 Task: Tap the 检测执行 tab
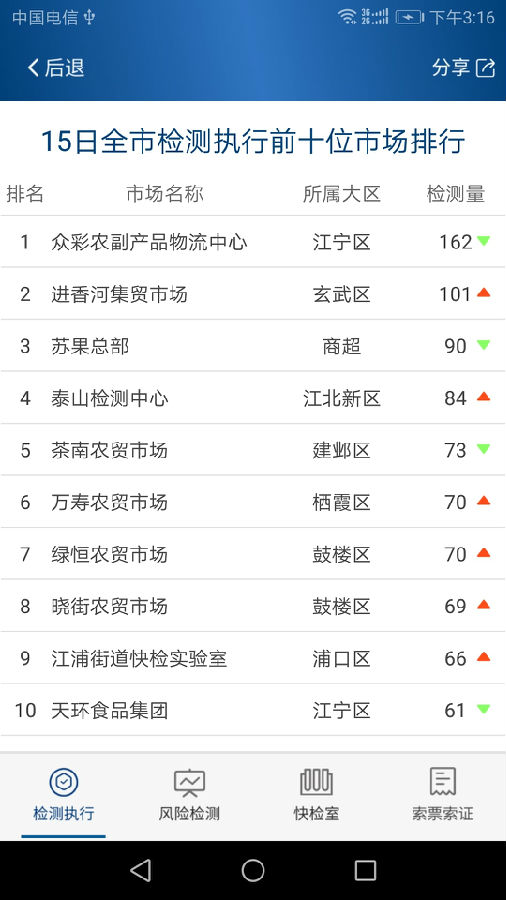tap(64, 795)
